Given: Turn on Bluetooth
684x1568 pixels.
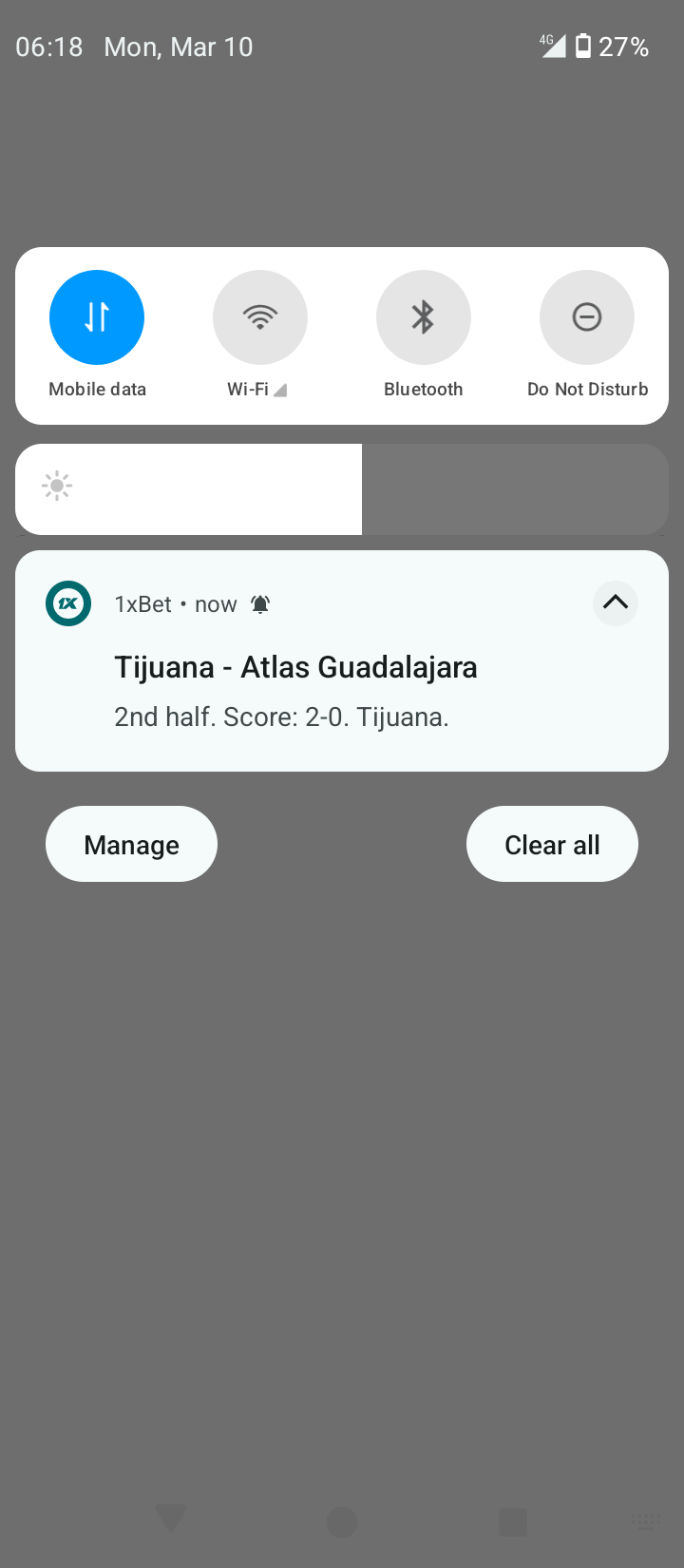Looking at the screenshot, I should 423,317.
